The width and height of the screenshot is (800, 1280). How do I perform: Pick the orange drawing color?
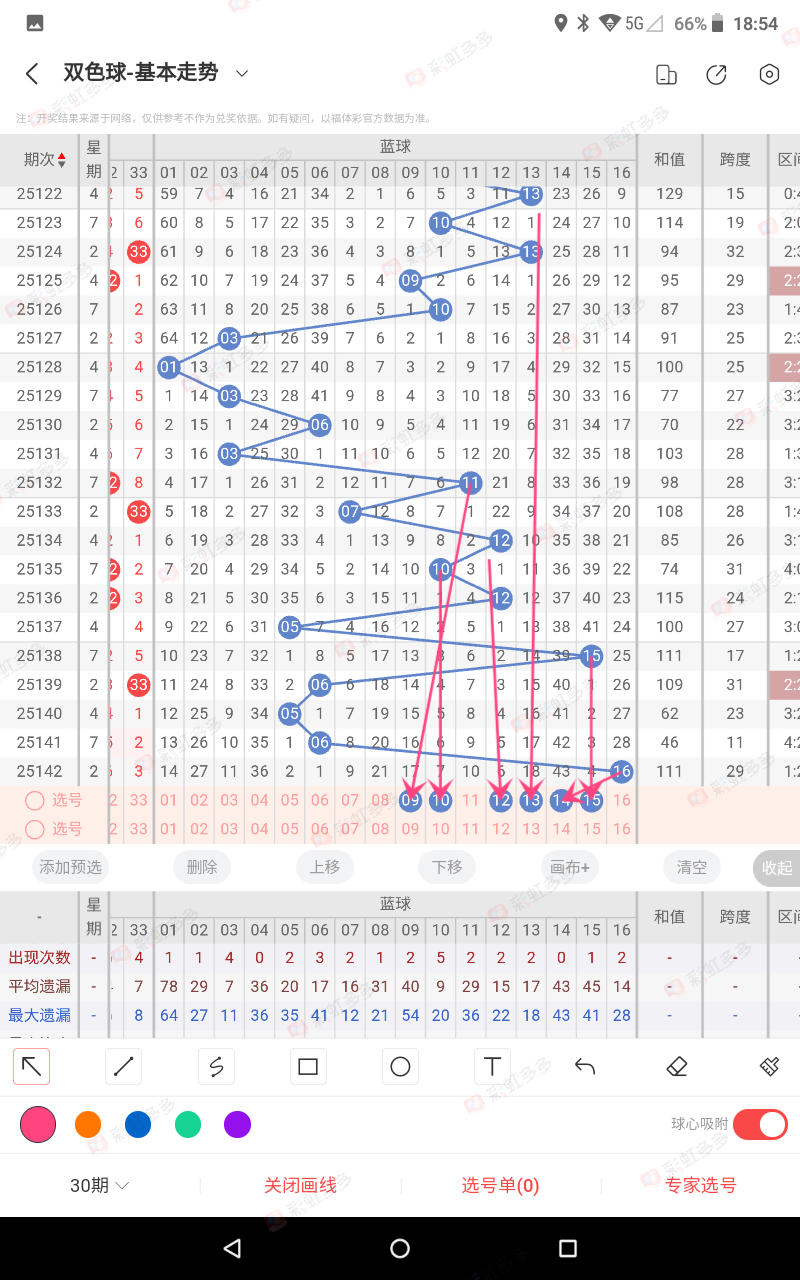click(x=88, y=1125)
